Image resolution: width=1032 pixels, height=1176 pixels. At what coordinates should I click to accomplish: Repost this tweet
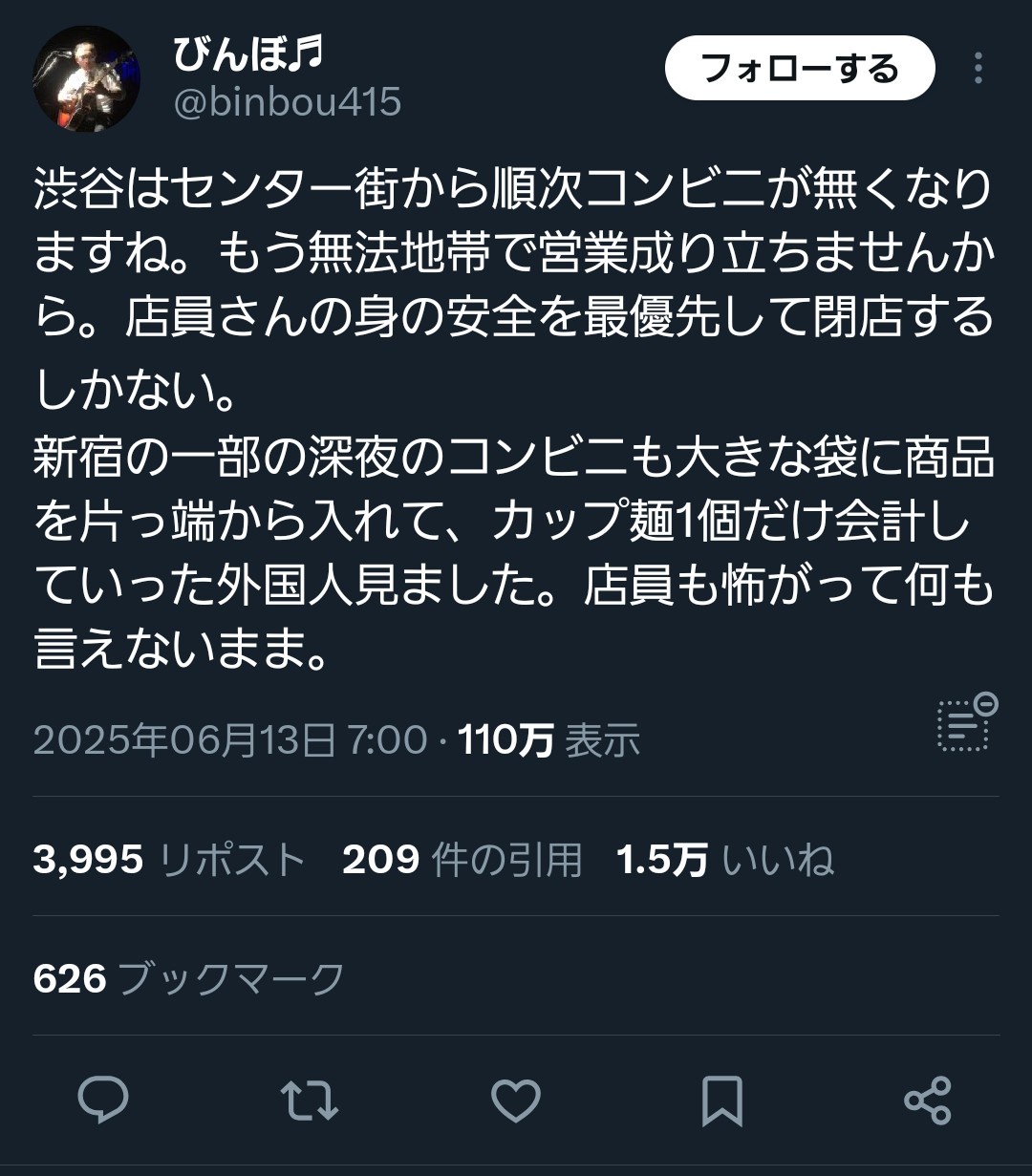(310, 1100)
